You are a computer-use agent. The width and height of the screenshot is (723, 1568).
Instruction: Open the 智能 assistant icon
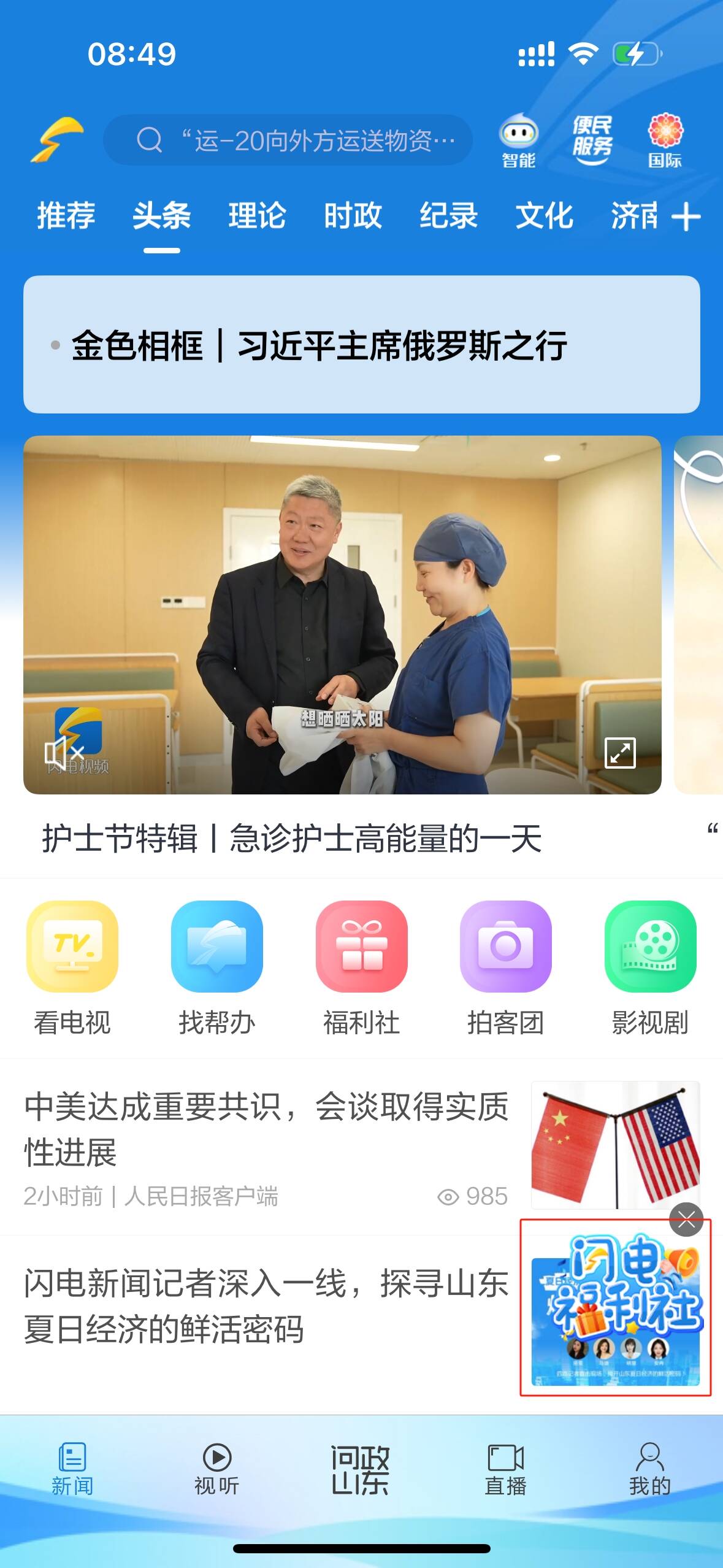tap(519, 140)
